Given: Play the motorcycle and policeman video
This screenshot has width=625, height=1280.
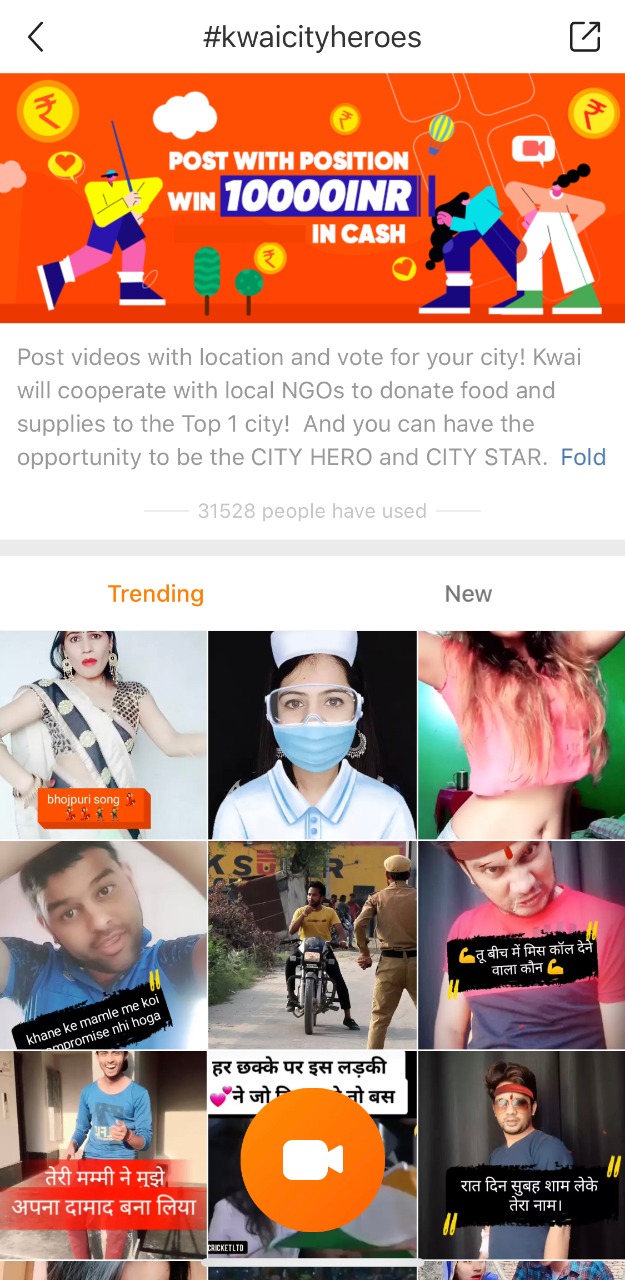Looking at the screenshot, I should tap(312, 944).
